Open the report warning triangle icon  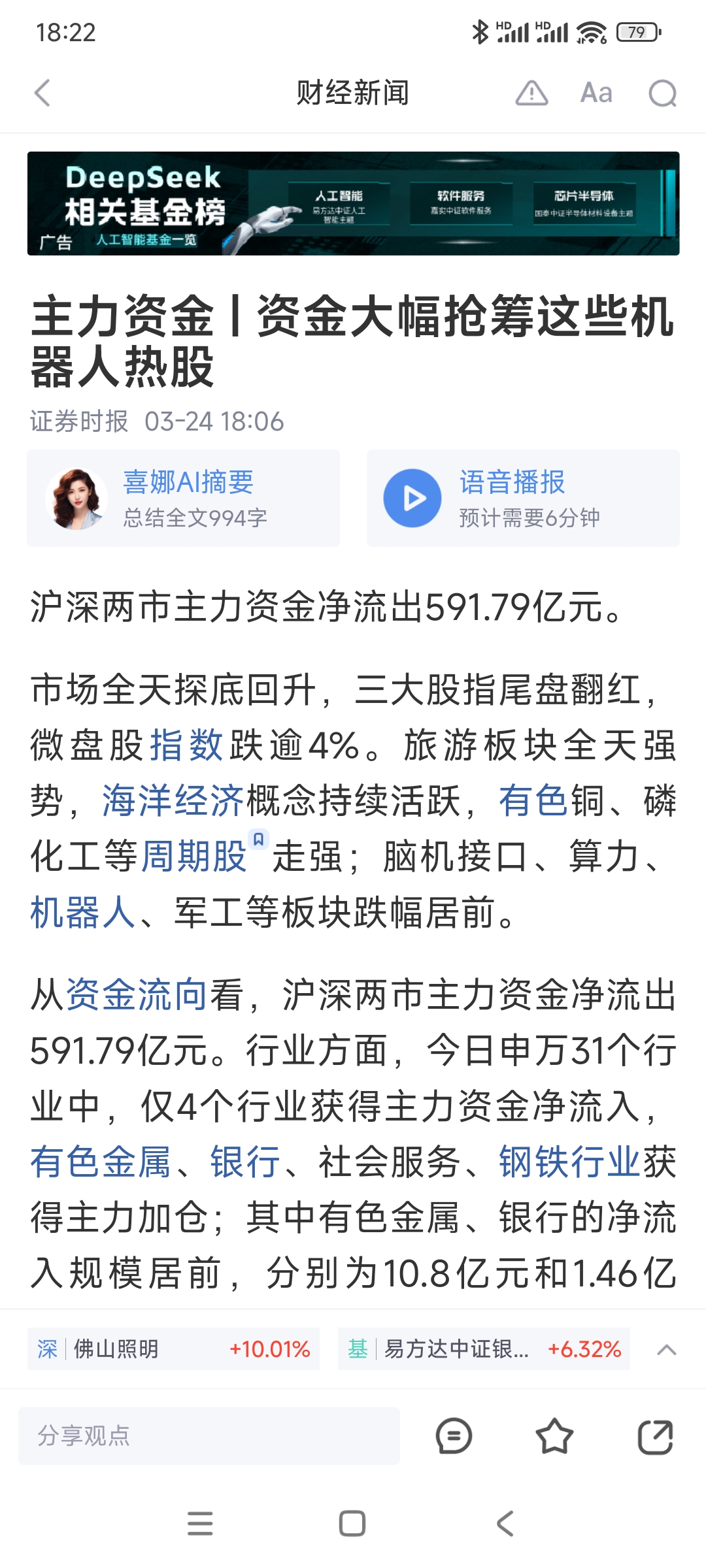click(531, 93)
